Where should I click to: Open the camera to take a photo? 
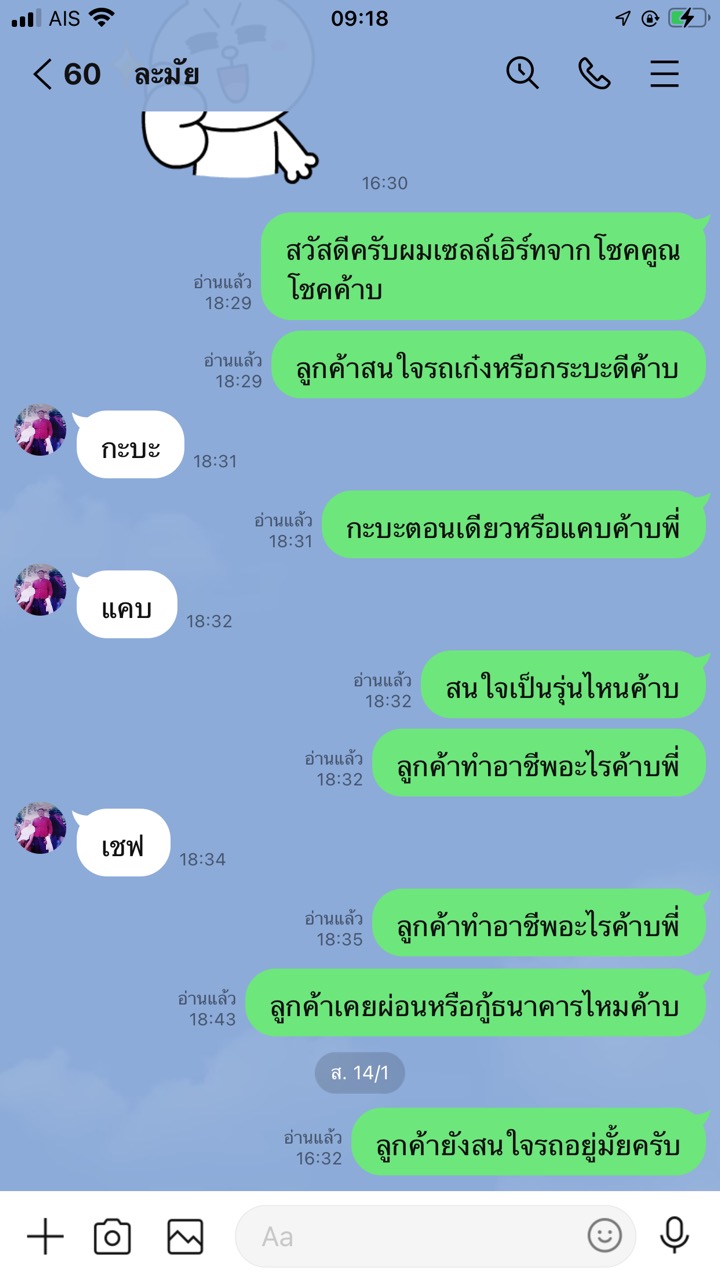pos(112,1236)
